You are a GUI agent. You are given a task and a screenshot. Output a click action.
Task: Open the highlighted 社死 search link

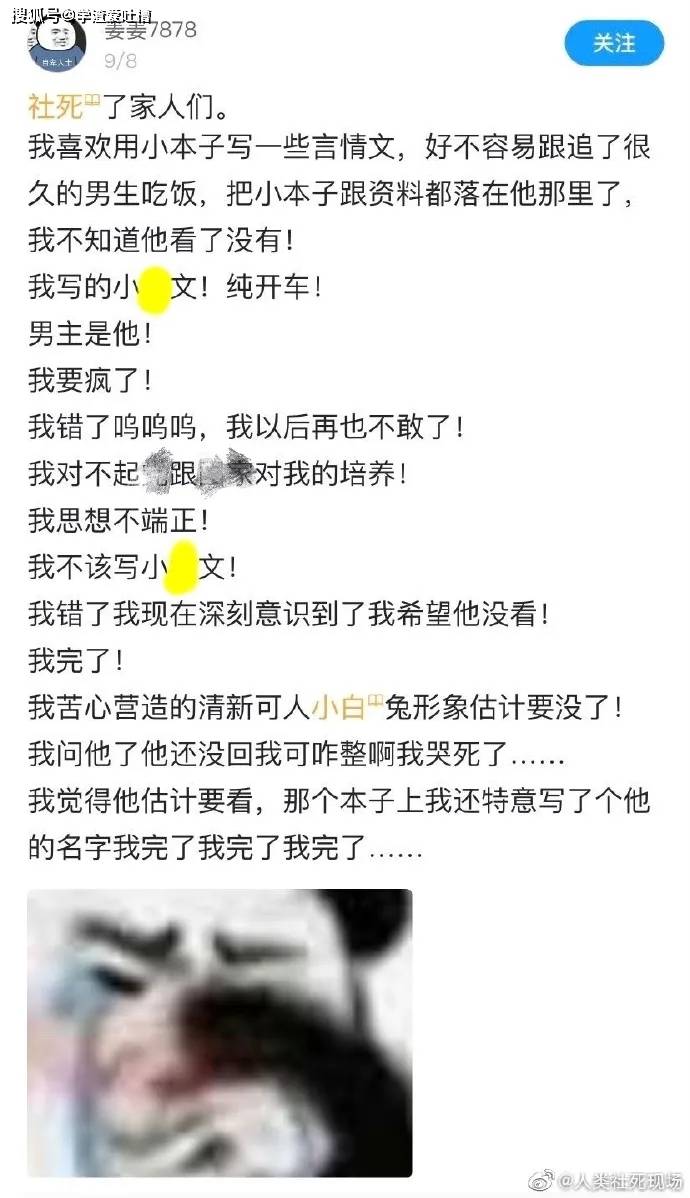[x=63, y=106]
